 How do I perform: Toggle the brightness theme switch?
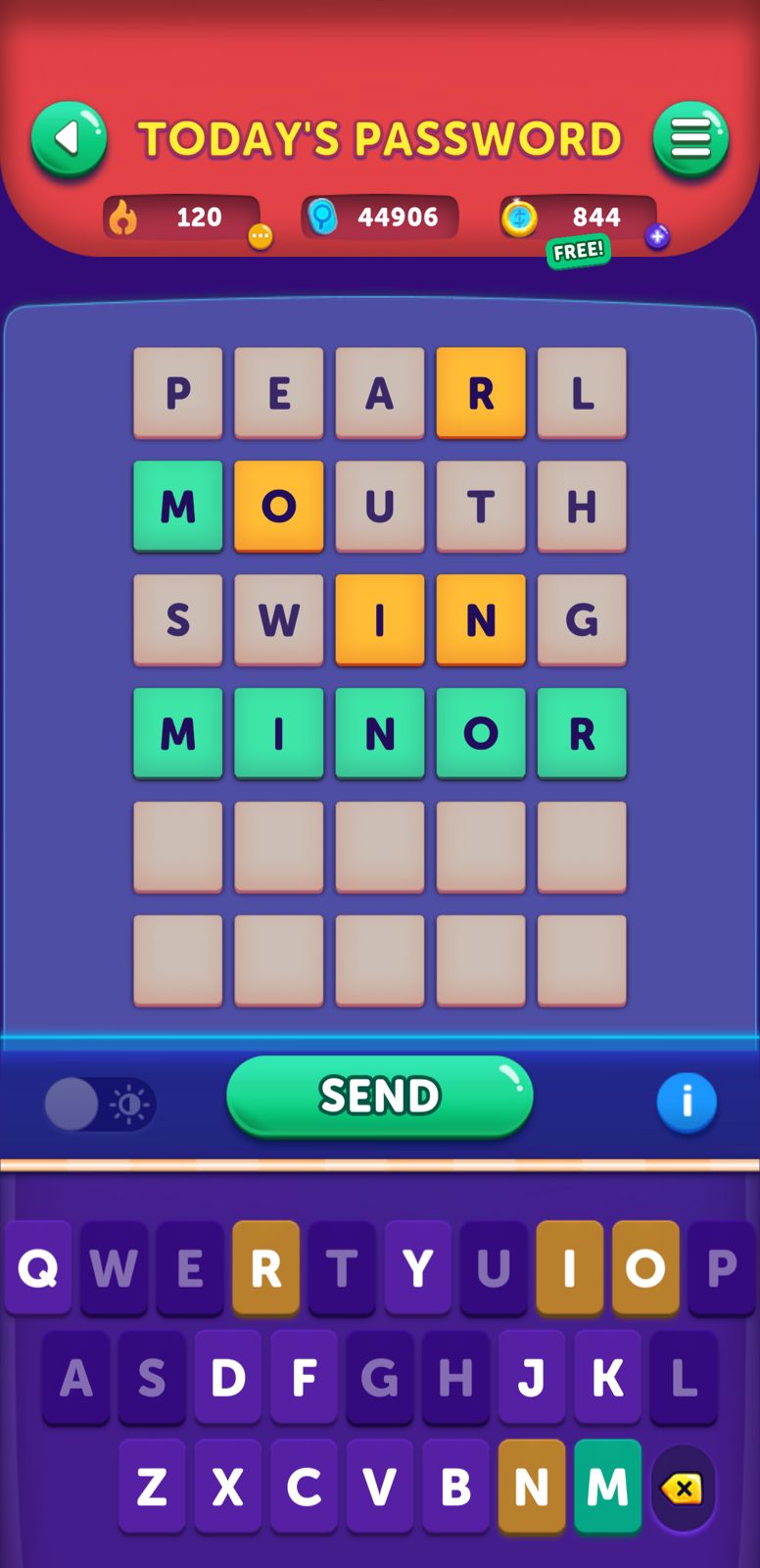click(100, 1104)
